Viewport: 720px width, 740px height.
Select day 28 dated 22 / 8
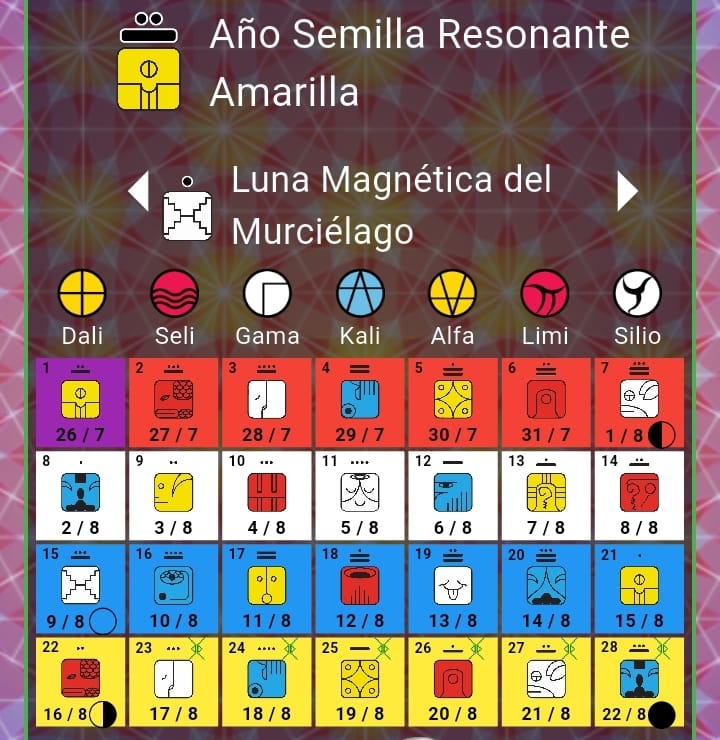tap(638, 681)
